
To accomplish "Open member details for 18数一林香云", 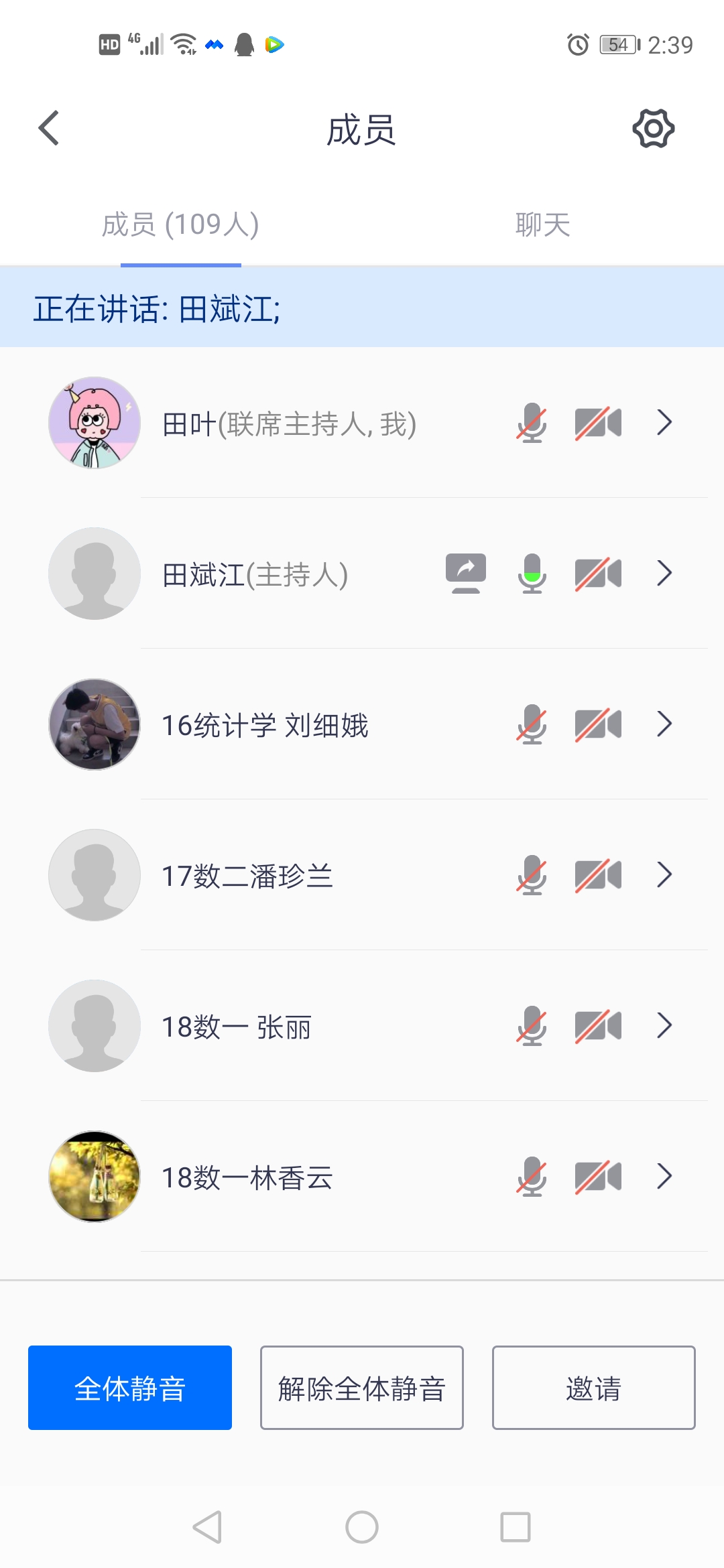I will coord(664,1177).
